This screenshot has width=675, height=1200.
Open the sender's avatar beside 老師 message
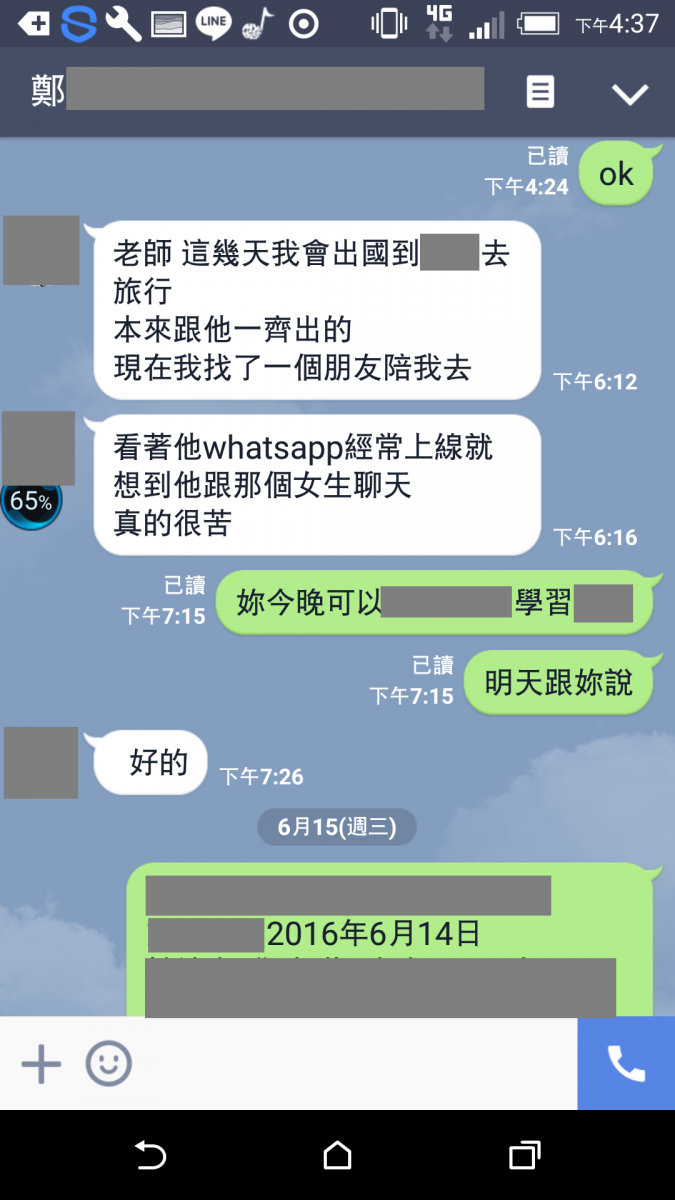pos(41,250)
